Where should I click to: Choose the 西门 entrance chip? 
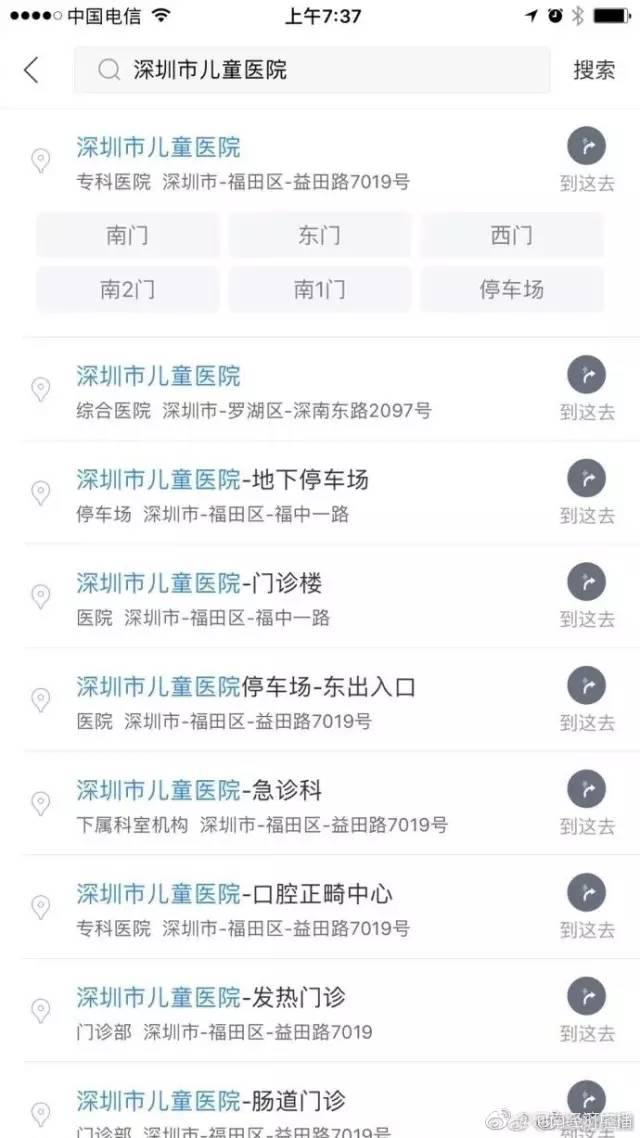512,235
